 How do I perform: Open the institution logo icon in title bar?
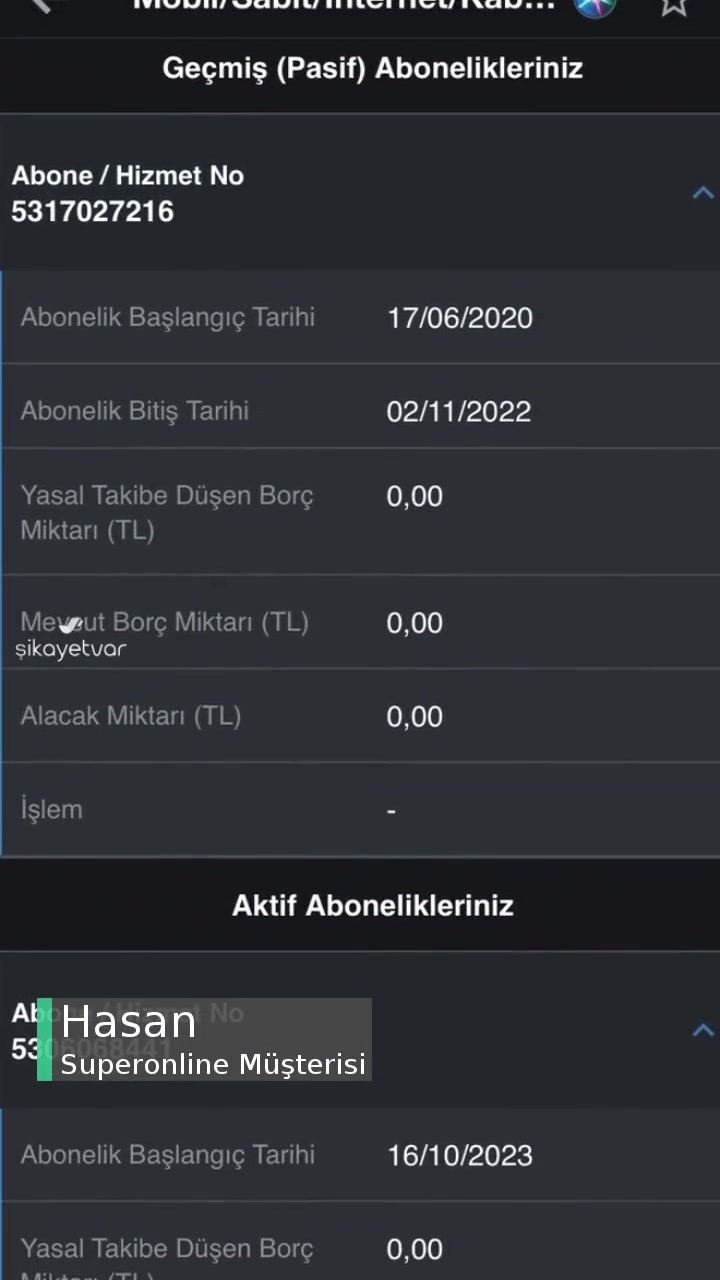coord(594,8)
